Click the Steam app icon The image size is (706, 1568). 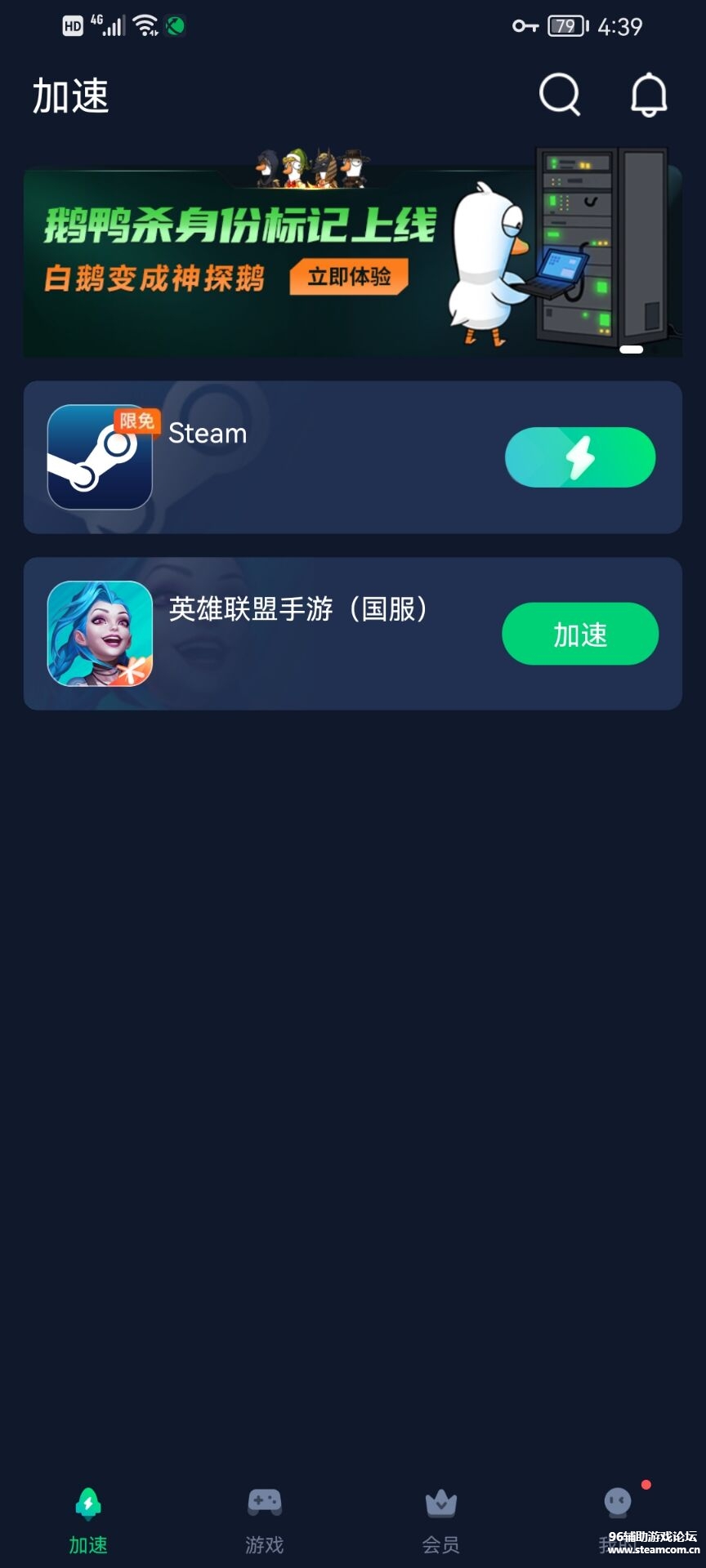click(100, 457)
